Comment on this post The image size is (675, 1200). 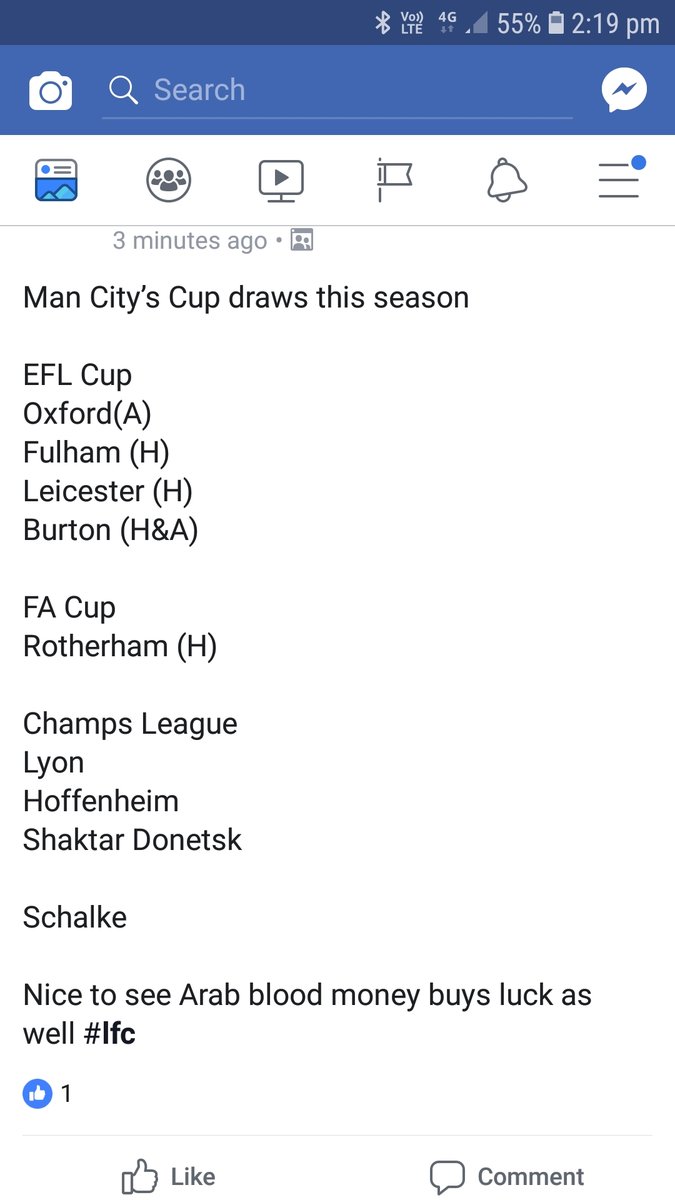tap(507, 1177)
